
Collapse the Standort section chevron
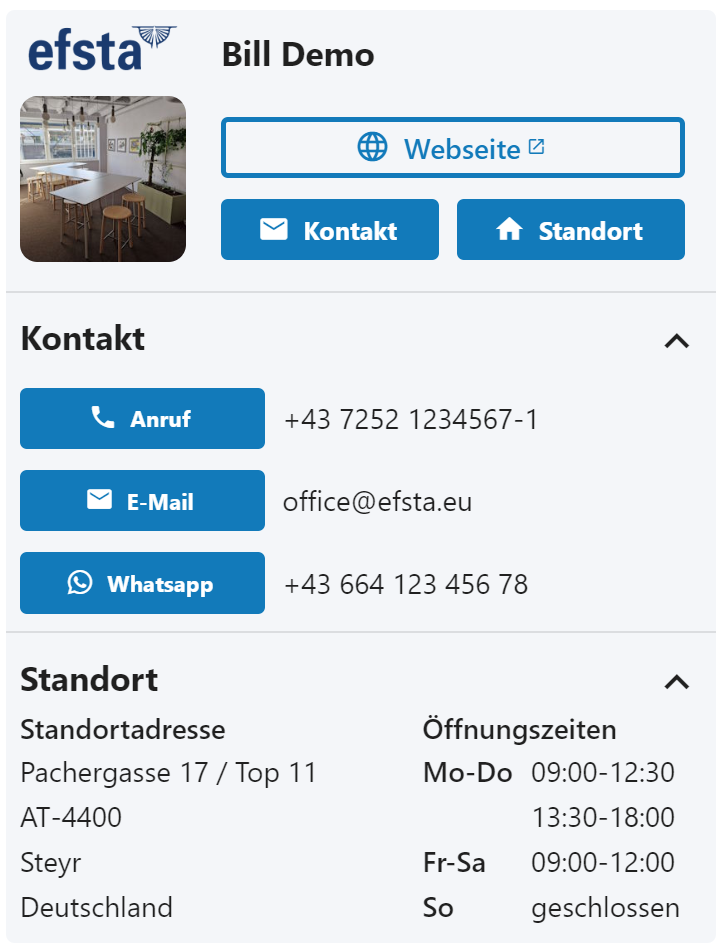(677, 682)
